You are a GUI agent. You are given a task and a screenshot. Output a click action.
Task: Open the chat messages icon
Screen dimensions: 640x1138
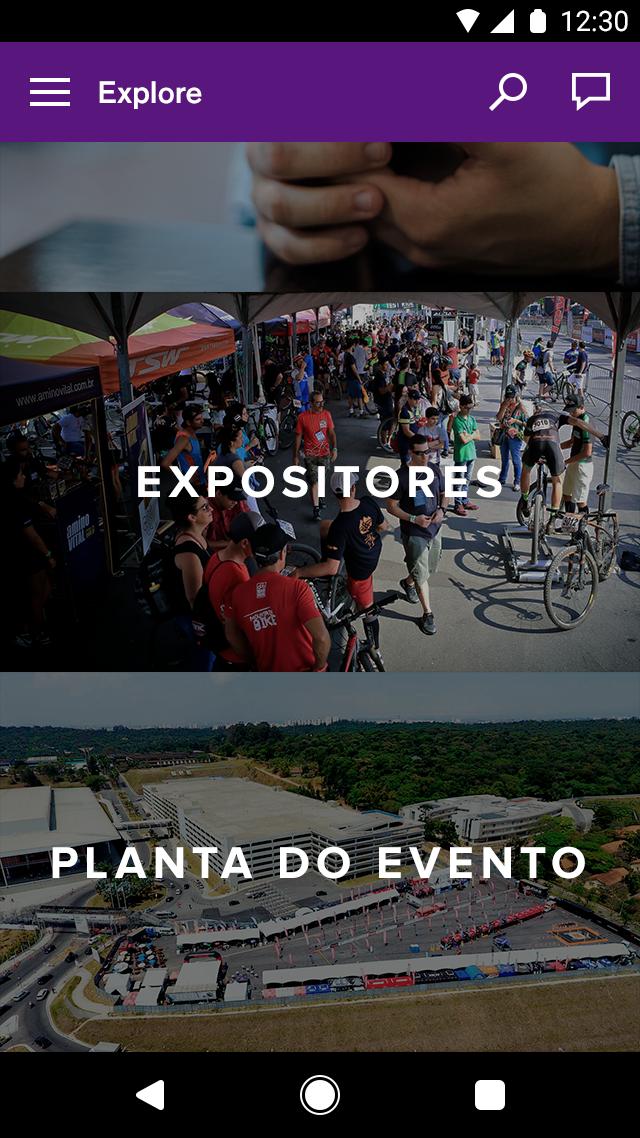coord(591,92)
